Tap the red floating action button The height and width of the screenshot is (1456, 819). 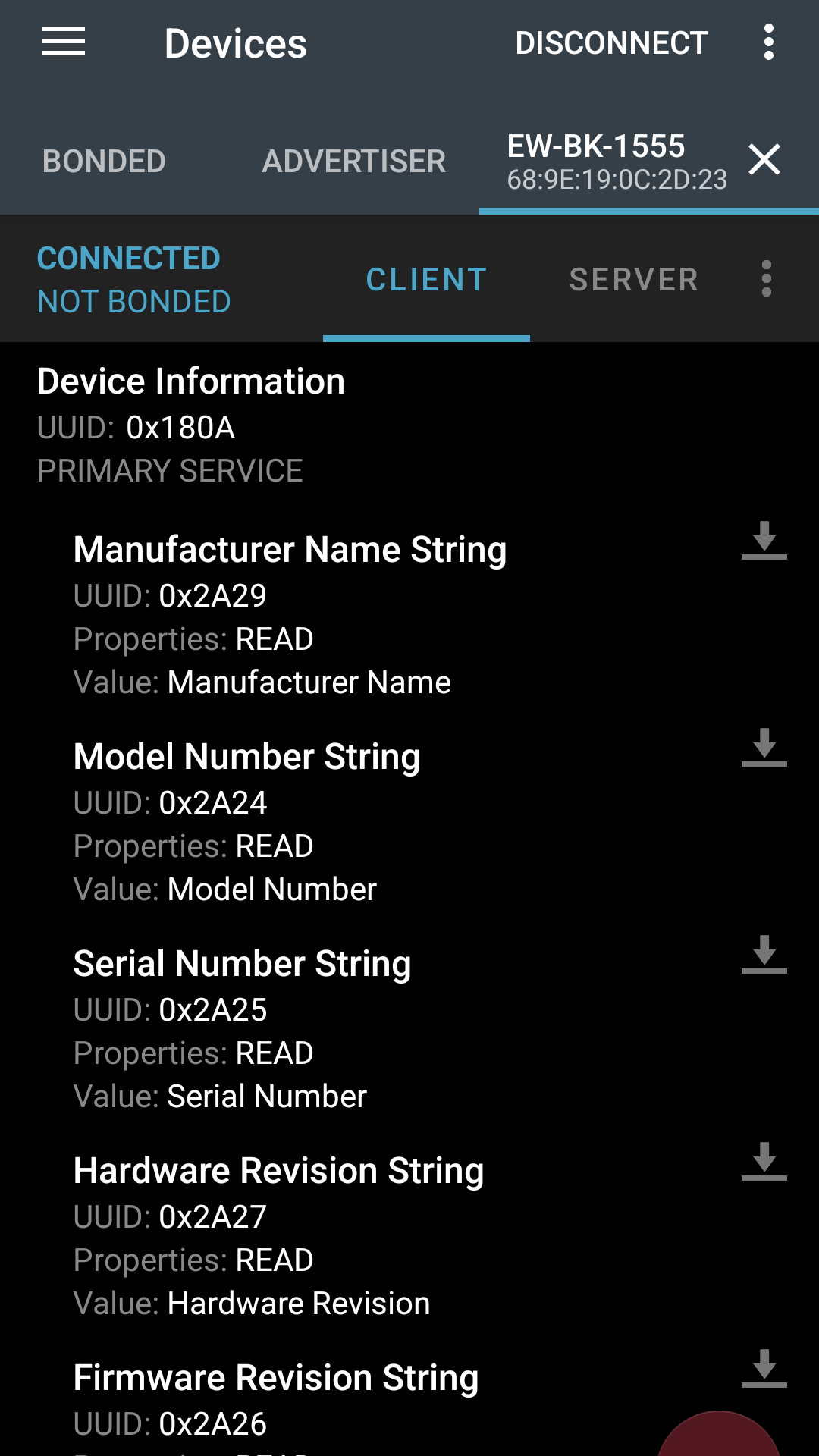click(718, 1437)
